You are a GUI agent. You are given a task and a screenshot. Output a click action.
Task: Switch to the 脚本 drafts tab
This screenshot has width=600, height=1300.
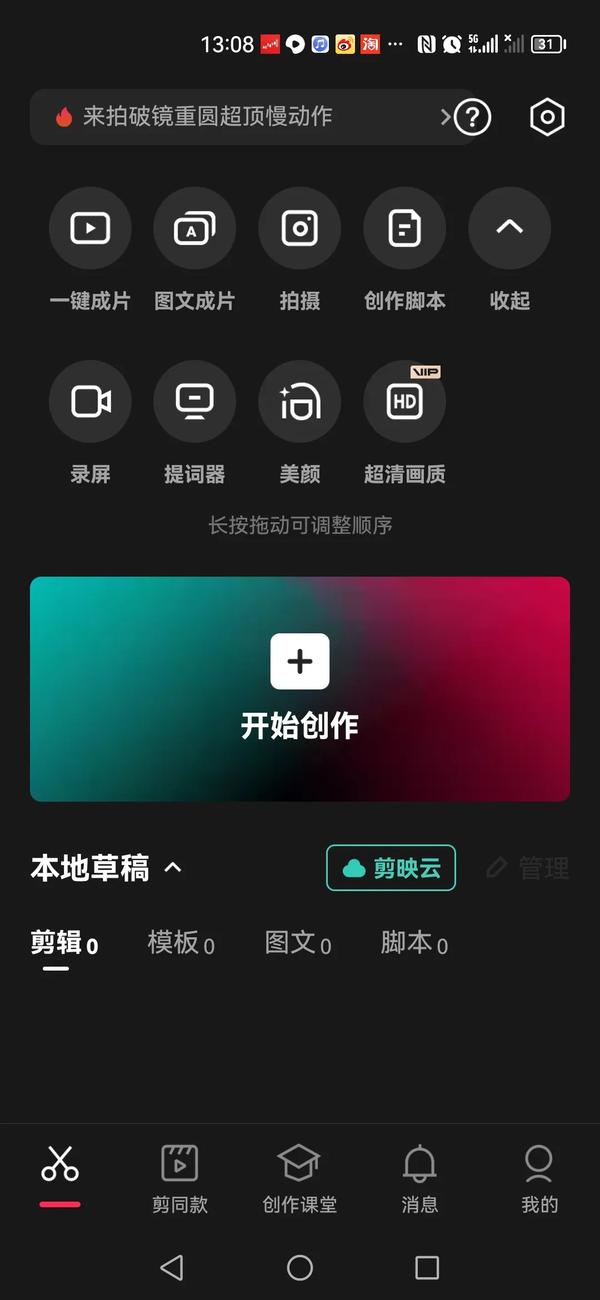[414, 943]
